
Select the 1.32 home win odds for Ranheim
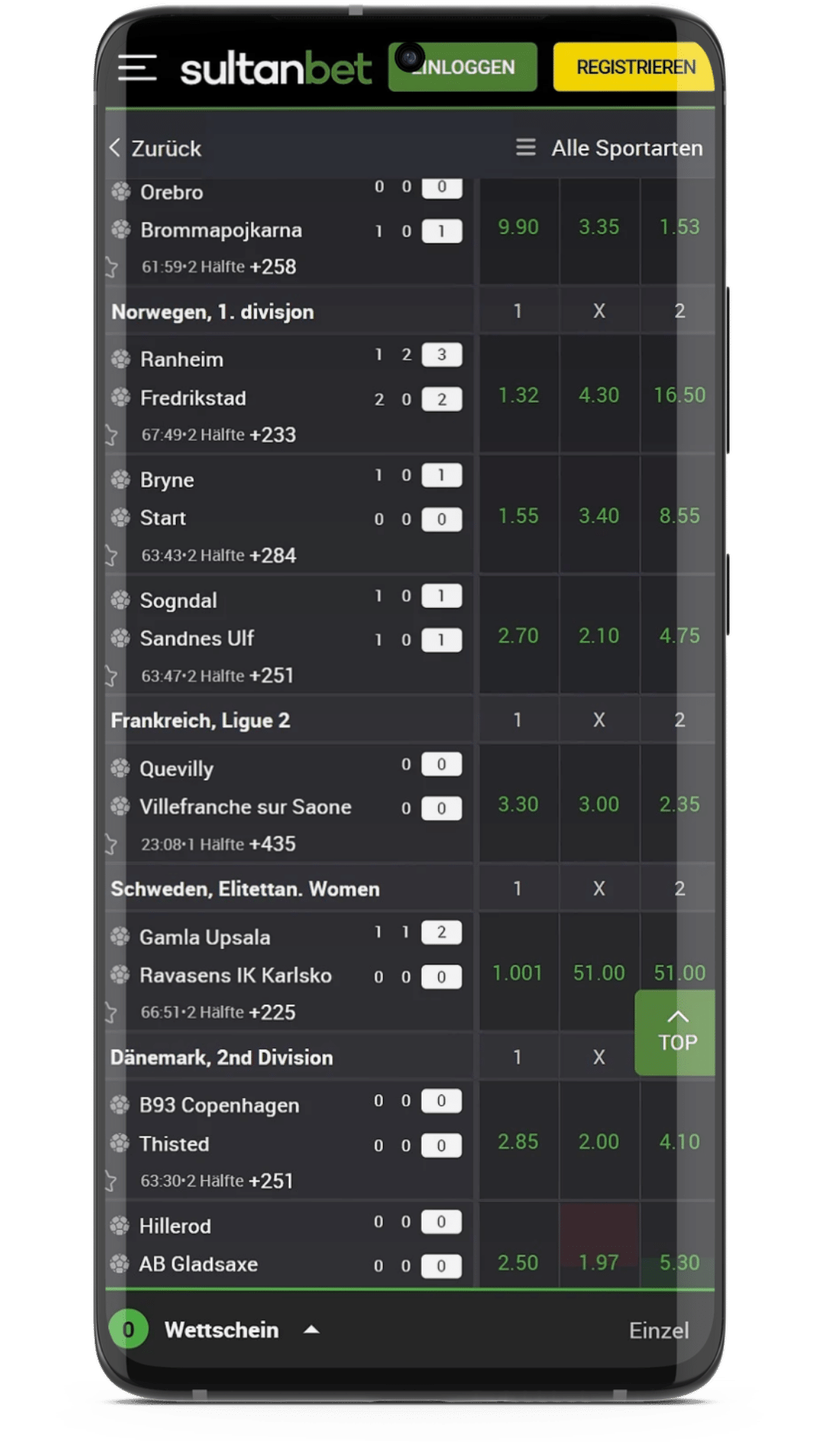[518, 394]
